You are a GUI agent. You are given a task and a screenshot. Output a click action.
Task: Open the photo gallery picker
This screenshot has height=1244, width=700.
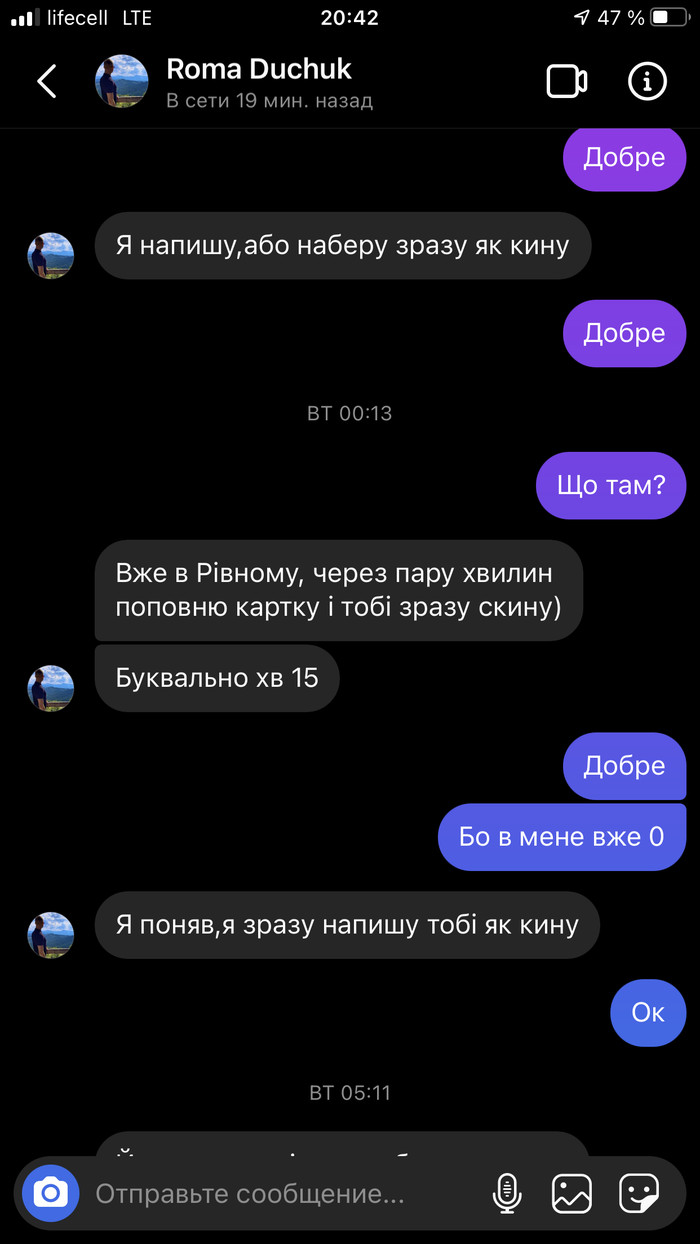pyautogui.click(x=572, y=1193)
